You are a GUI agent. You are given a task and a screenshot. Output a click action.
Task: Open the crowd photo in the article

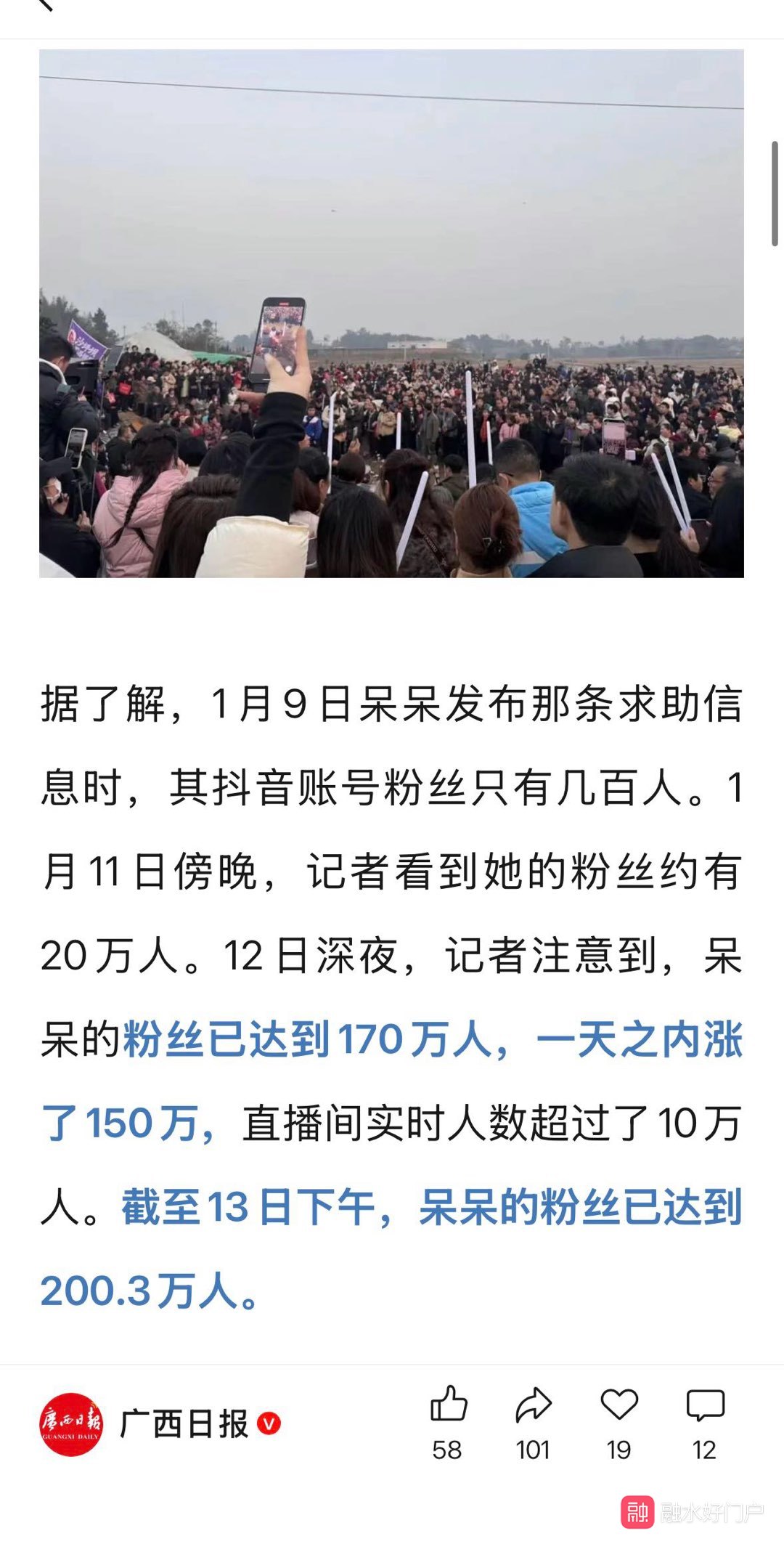point(391,314)
